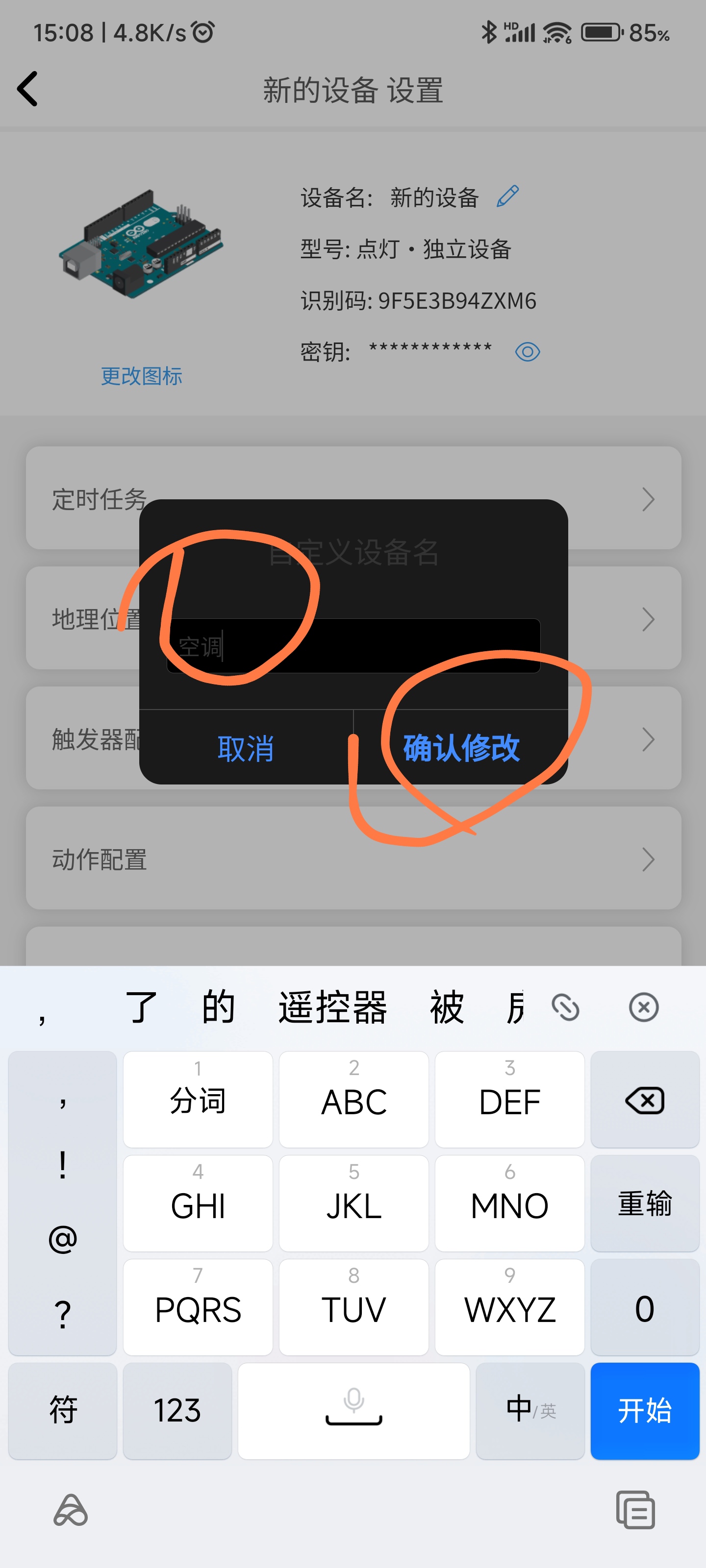This screenshot has height=1568, width=706.
Task: Tap the 重输 re-enter key
Action: (644, 1203)
